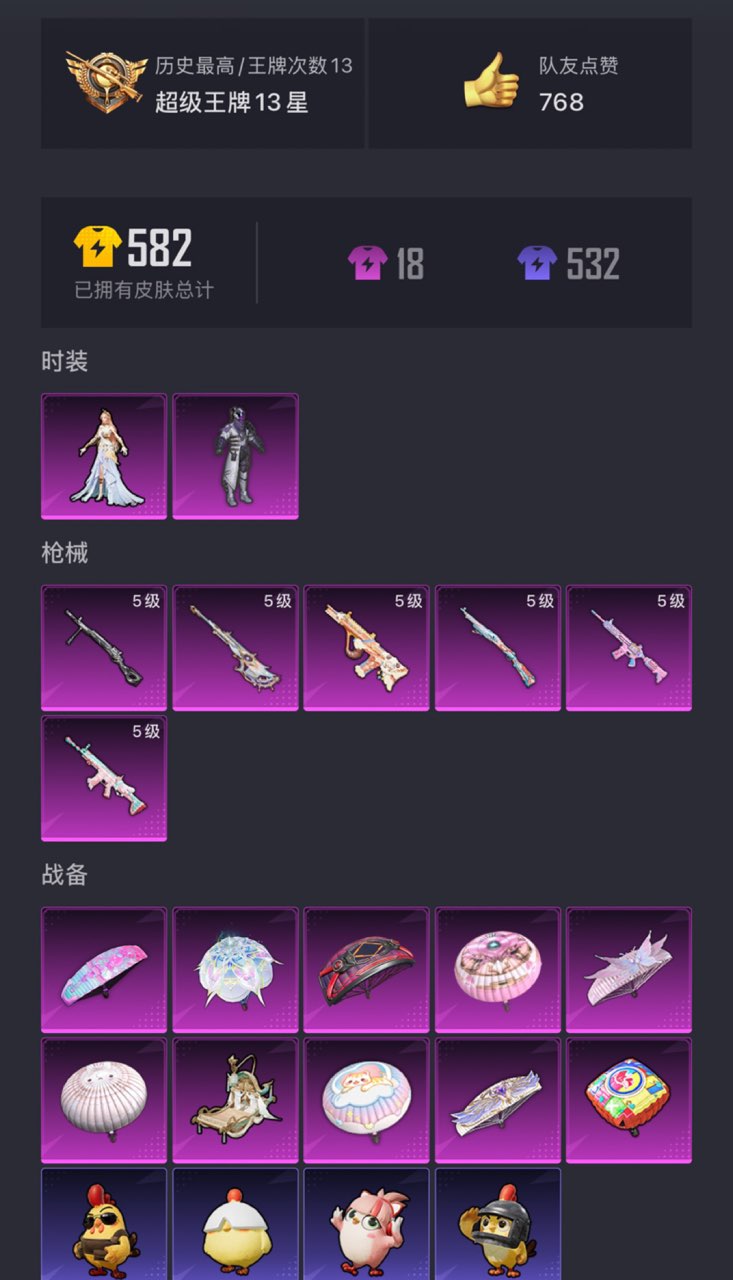
Task: Select the pink donut parachute tile
Action: click(x=497, y=969)
